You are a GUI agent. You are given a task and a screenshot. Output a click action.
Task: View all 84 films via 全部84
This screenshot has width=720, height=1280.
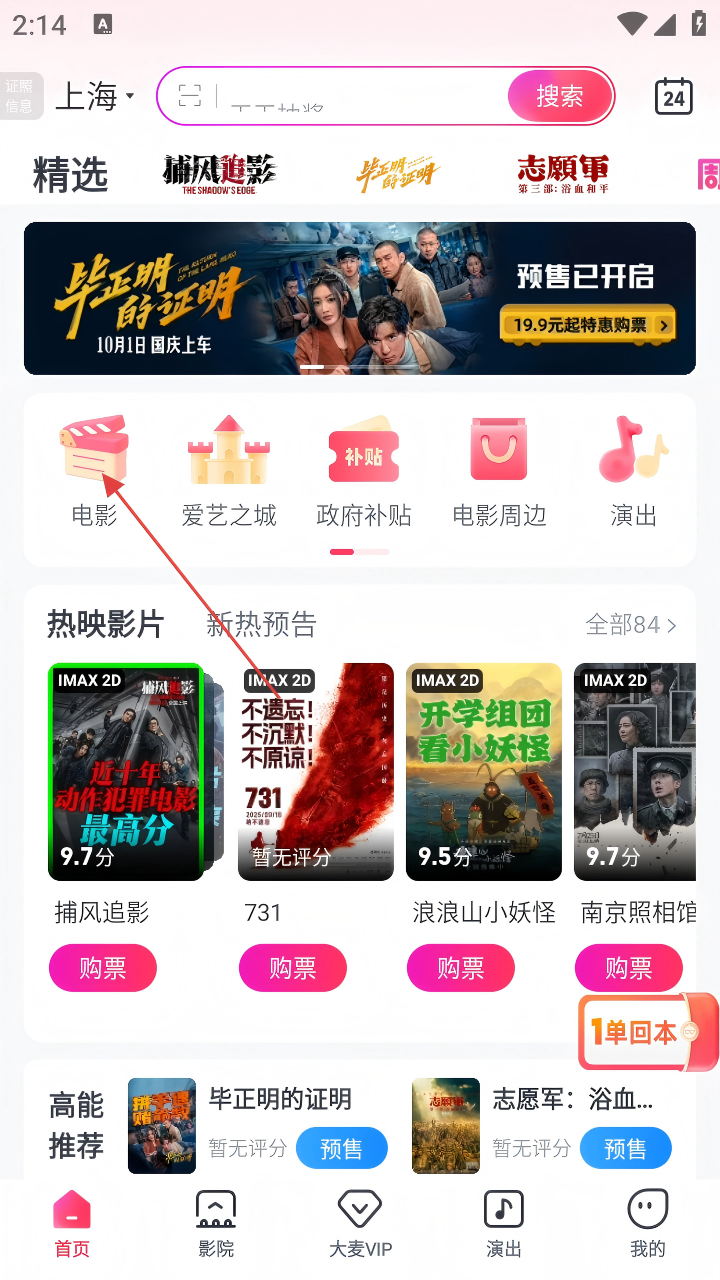(x=630, y=625)
